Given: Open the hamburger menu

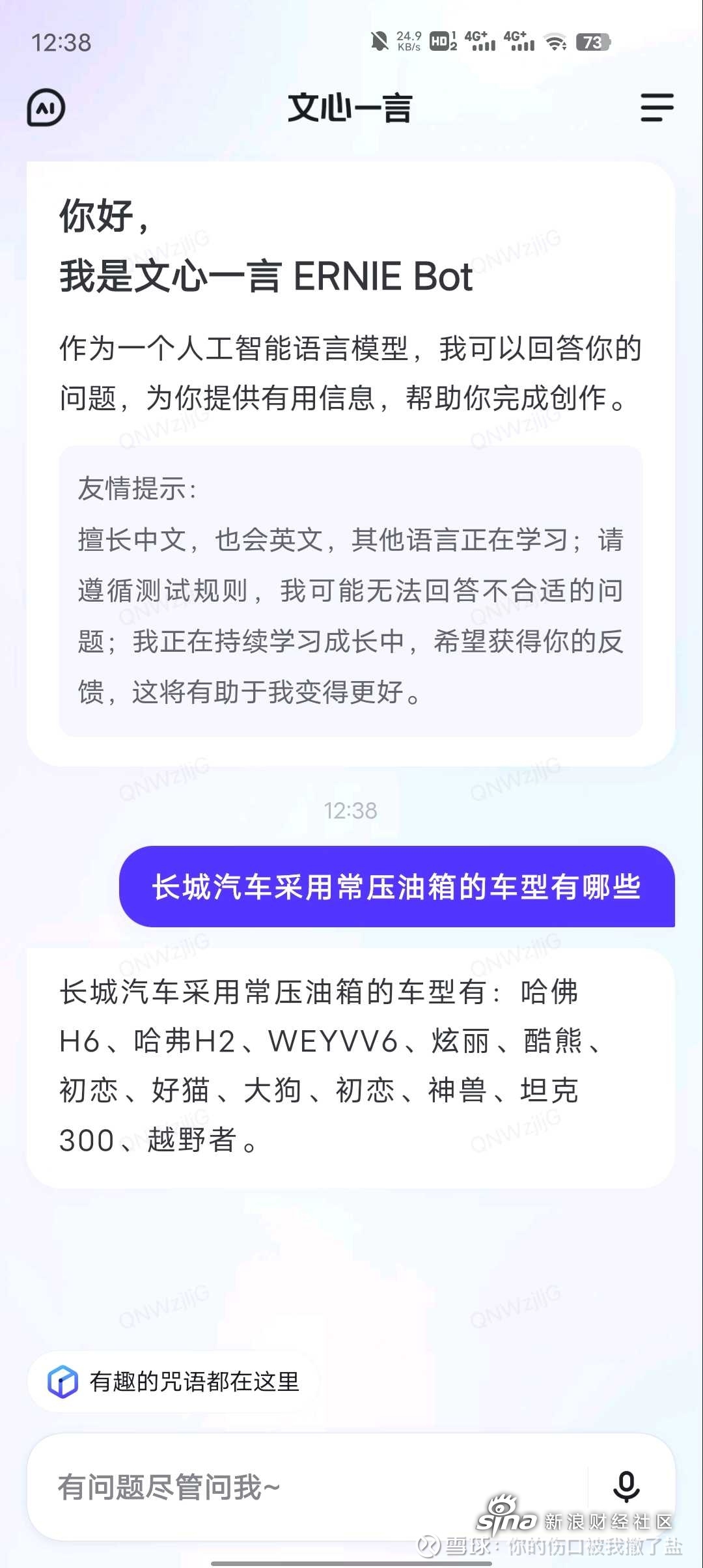Looking at the screenshot, I should (x=656, y=107).
